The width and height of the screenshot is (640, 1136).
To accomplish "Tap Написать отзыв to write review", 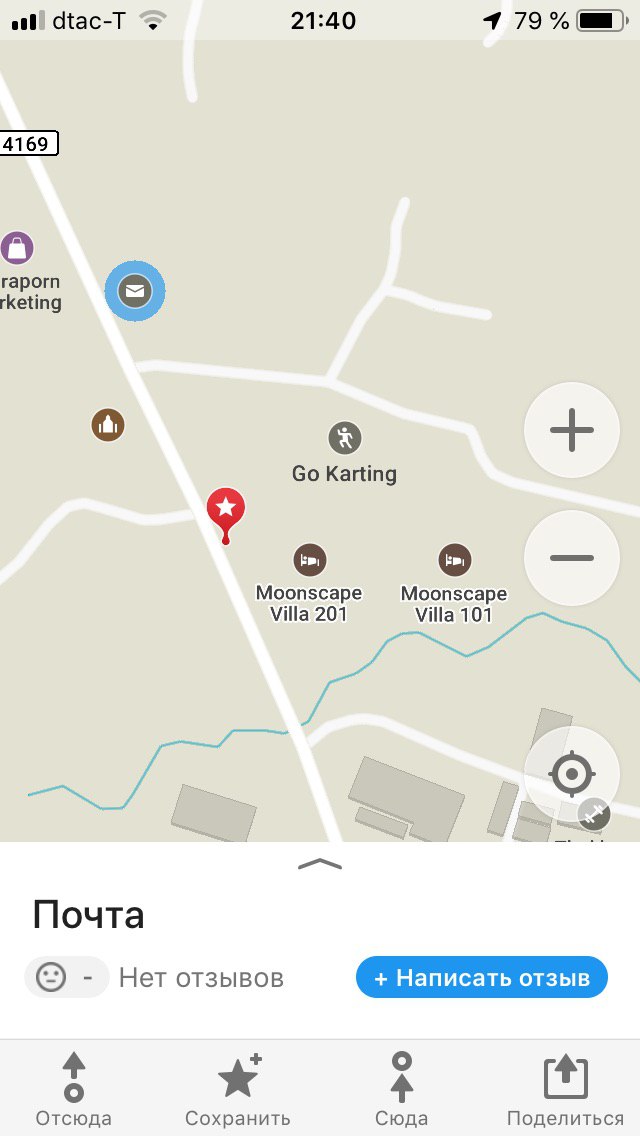I will (x=482, y=978).
